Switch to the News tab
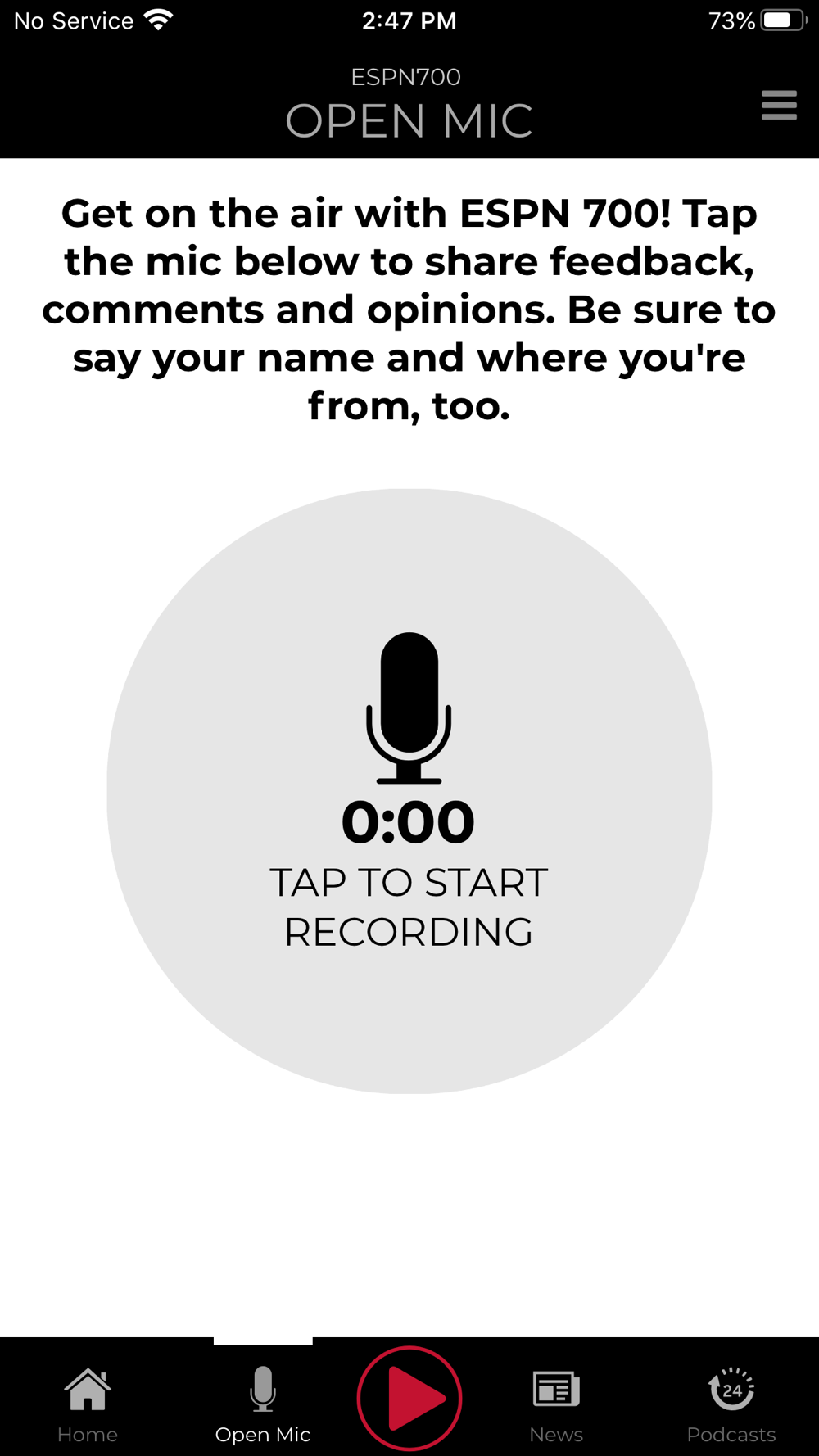Viewport: 819px width, 1456px height. coord(555,1404)
